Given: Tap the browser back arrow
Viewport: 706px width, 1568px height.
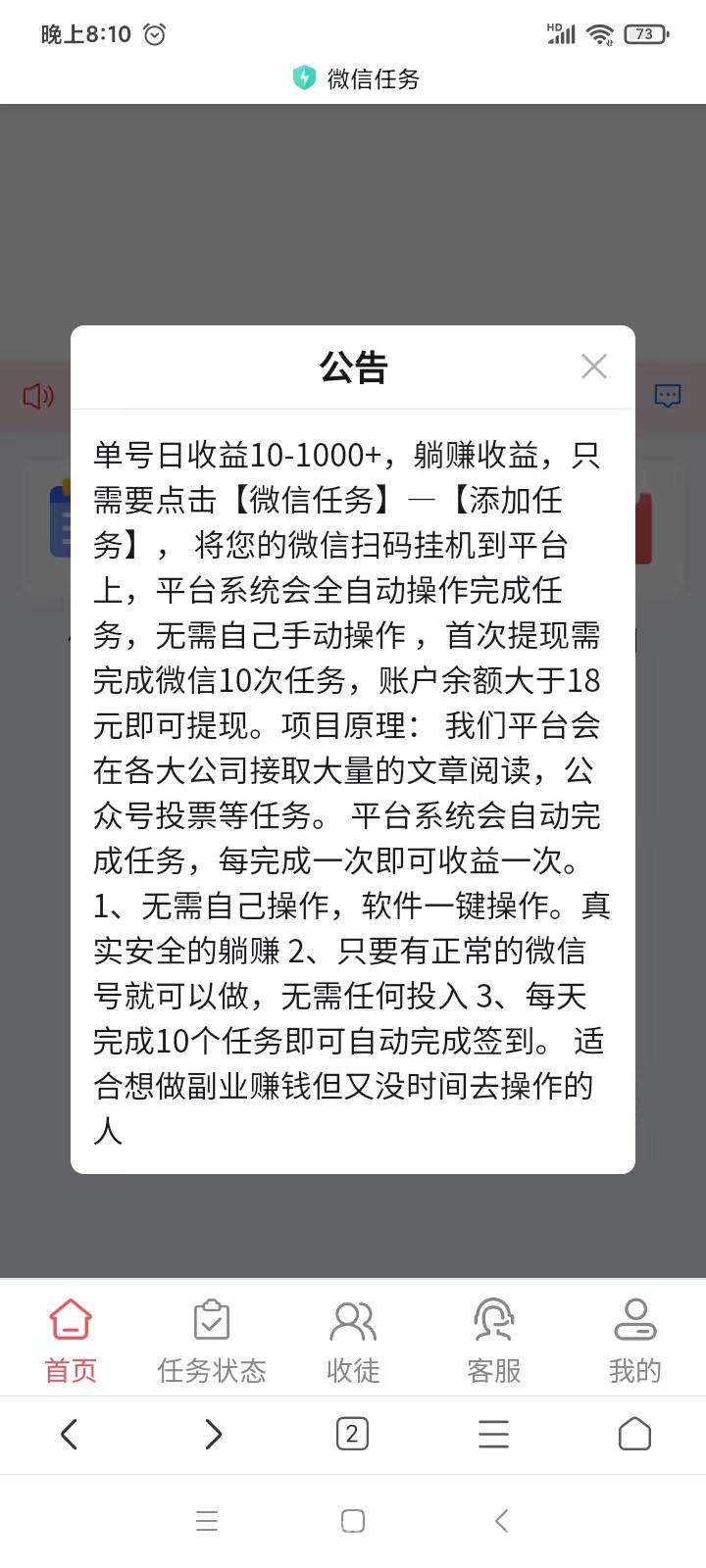Looking at the screenshot, I should click(x=69, y=1435).
